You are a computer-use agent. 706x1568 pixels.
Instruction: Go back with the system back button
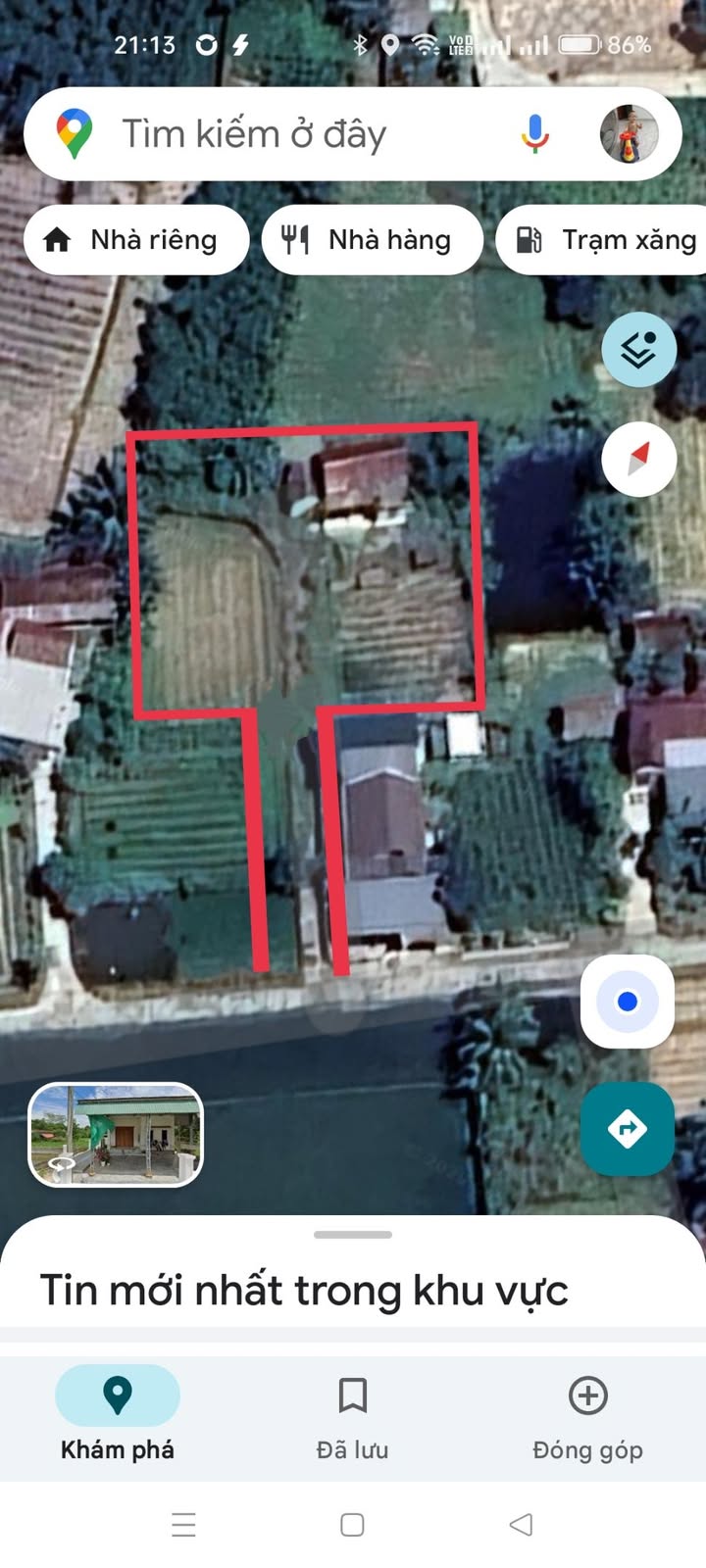(x=522, y=1524)
